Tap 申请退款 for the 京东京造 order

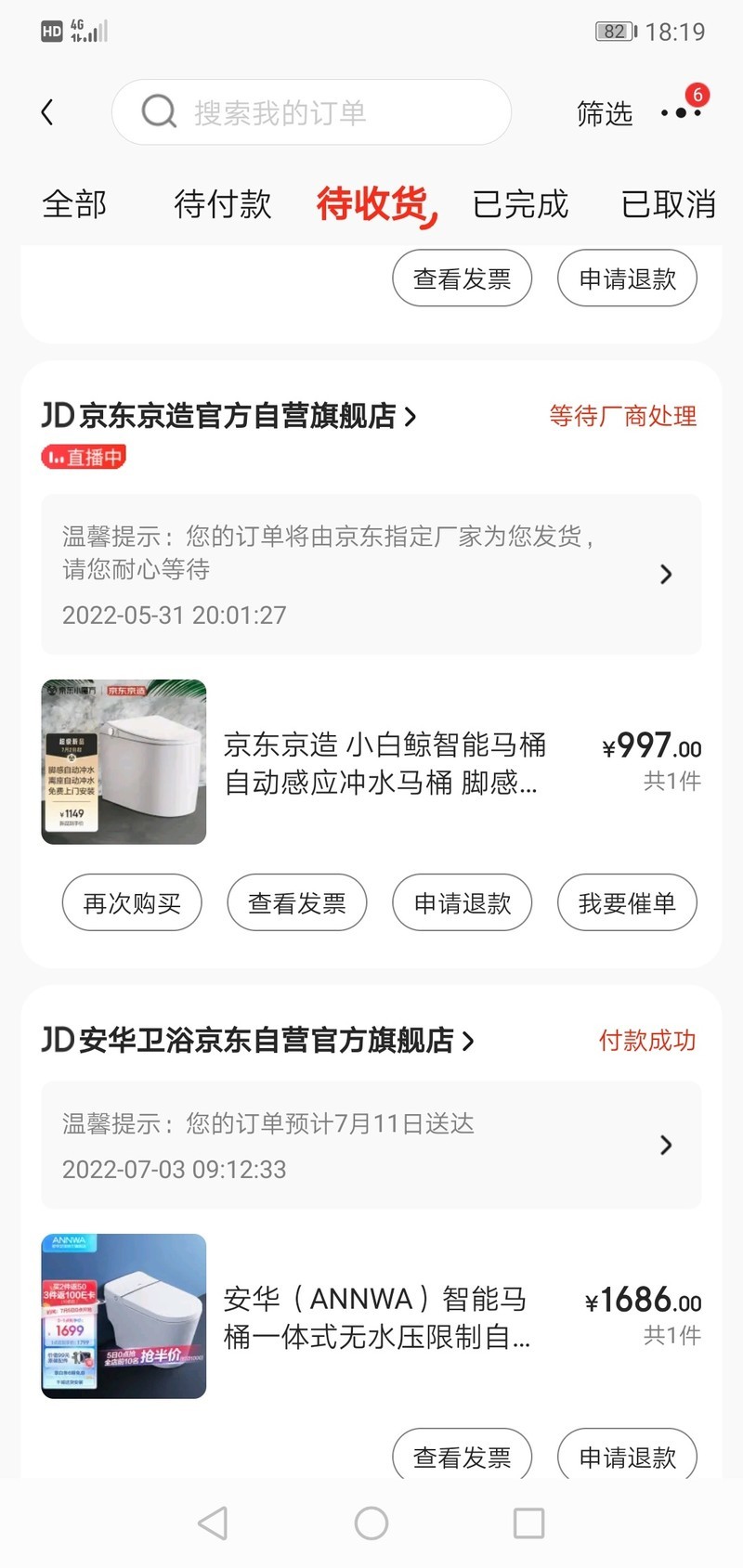click(463, 902)
